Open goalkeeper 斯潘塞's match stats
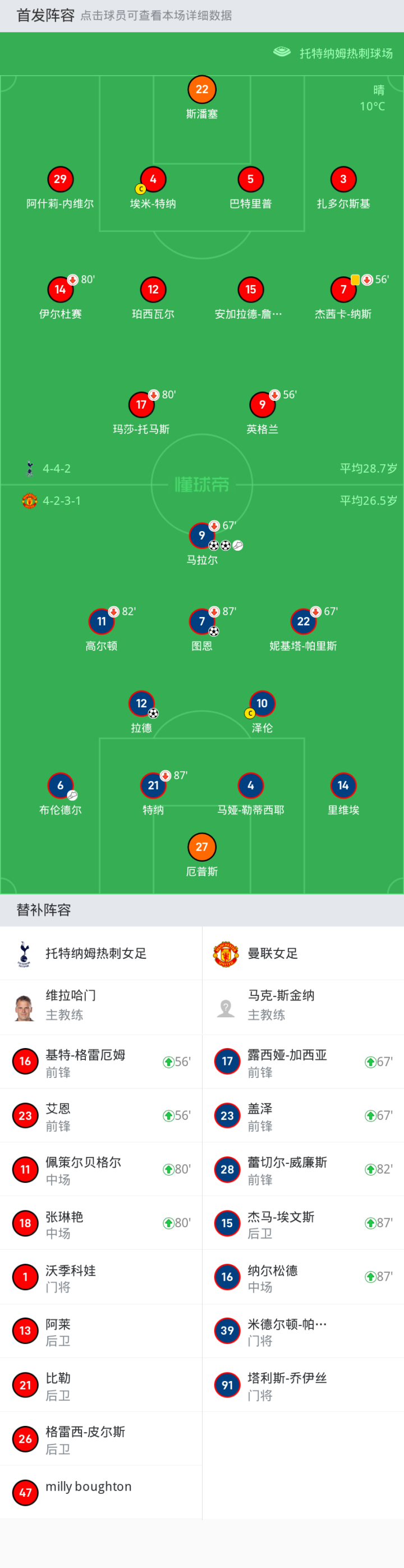 [x=201, y=89]
